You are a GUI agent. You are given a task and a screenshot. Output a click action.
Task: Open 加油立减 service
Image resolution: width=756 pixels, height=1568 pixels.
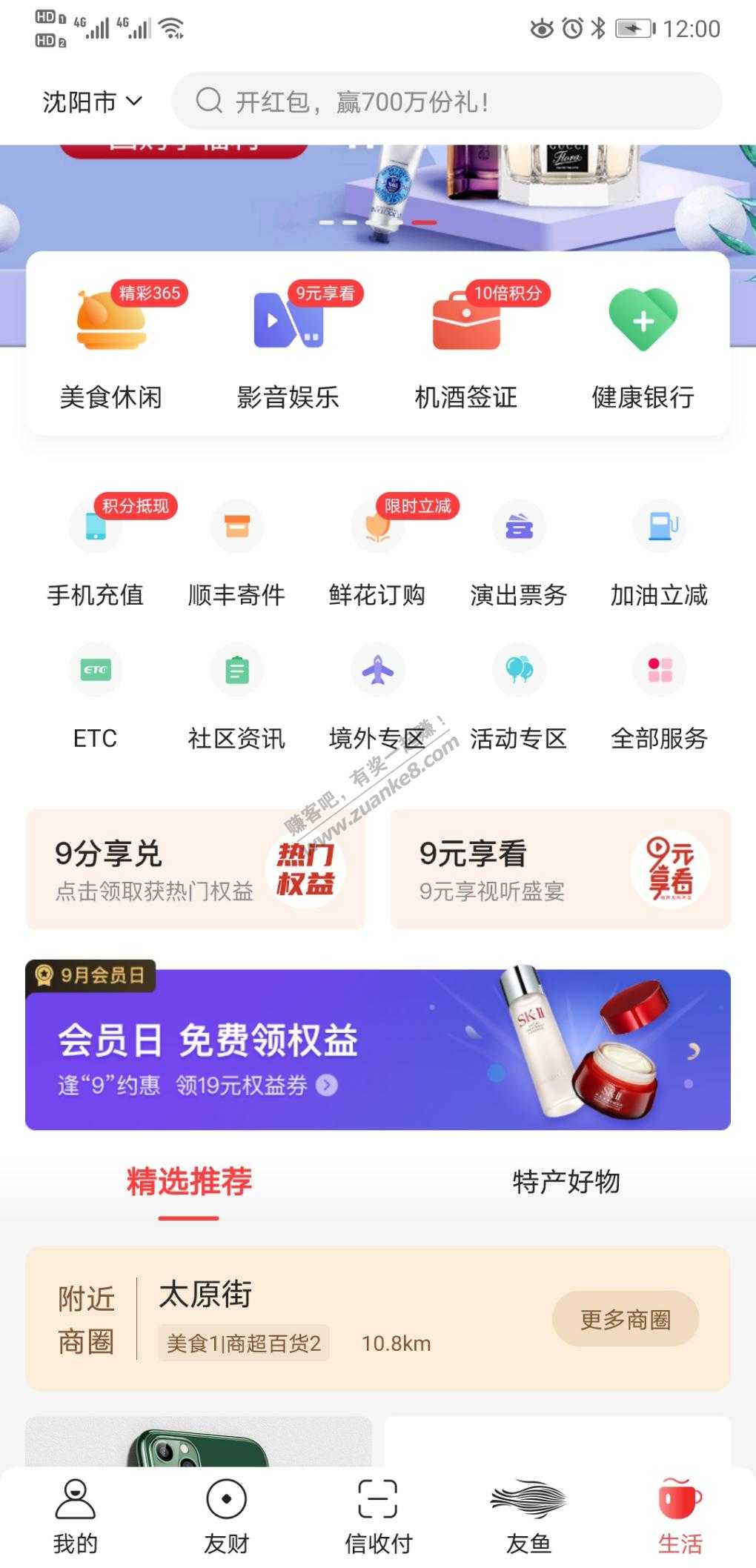[659, 552]
